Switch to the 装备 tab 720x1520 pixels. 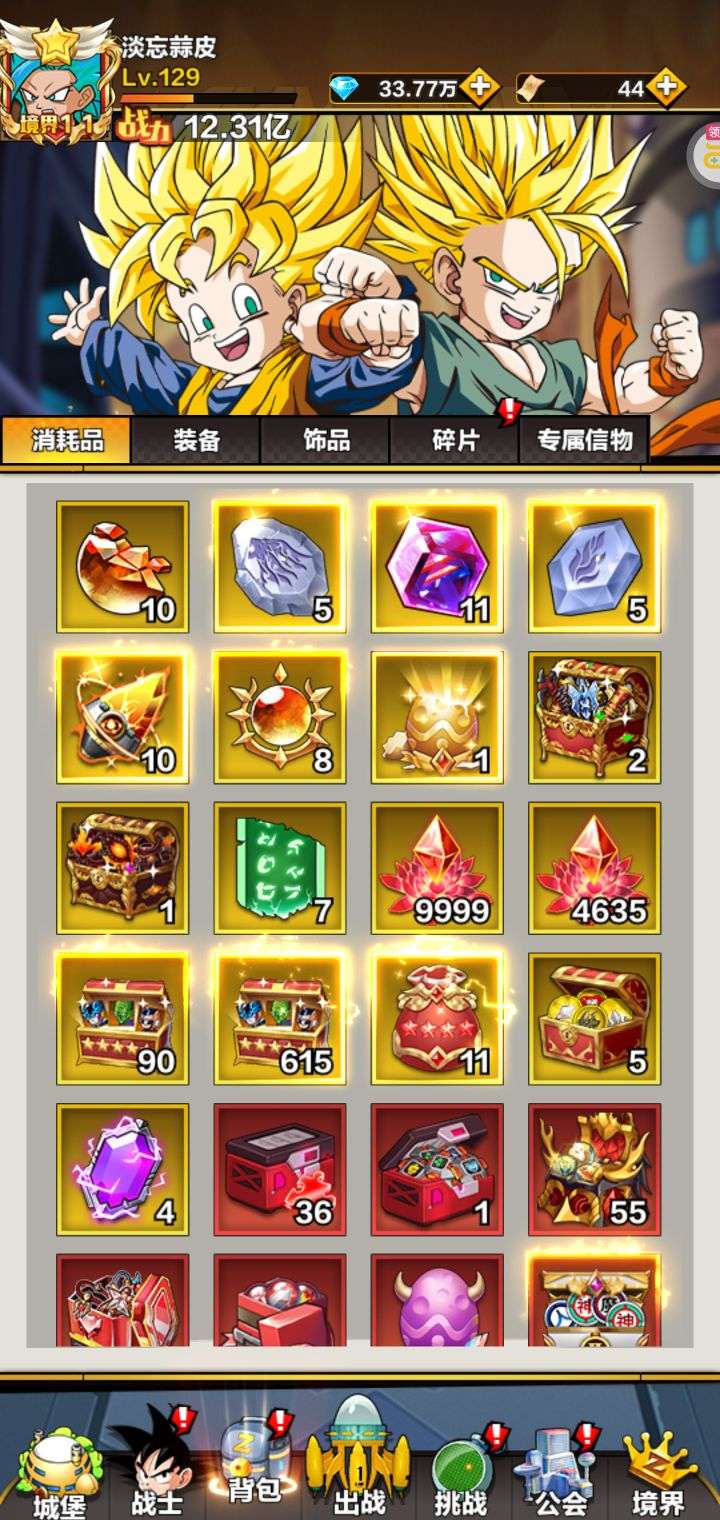[196, 440]
